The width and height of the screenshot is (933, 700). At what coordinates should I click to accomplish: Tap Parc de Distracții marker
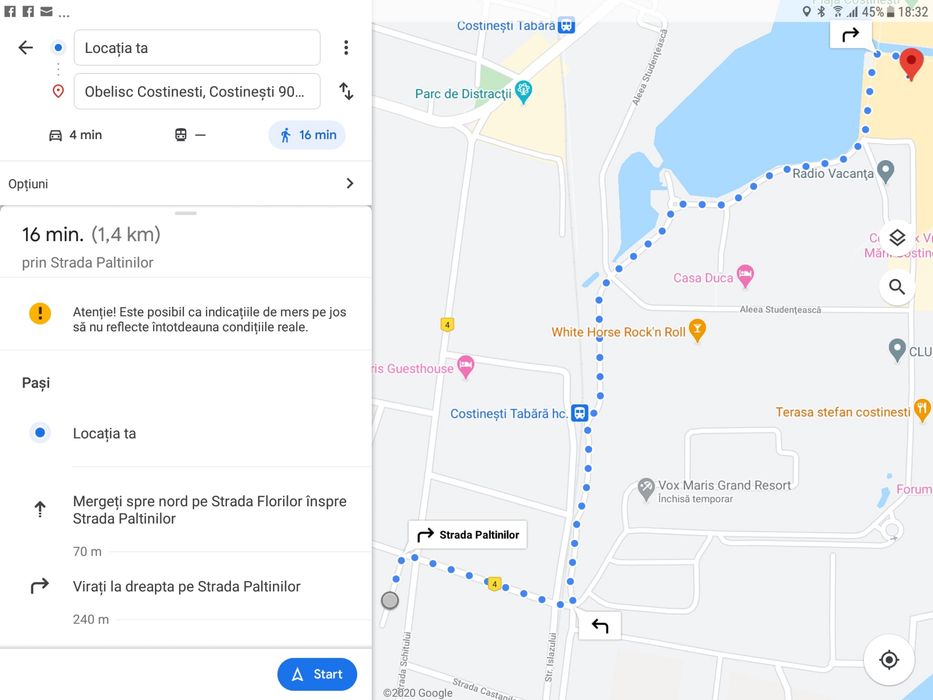[524, 93]
